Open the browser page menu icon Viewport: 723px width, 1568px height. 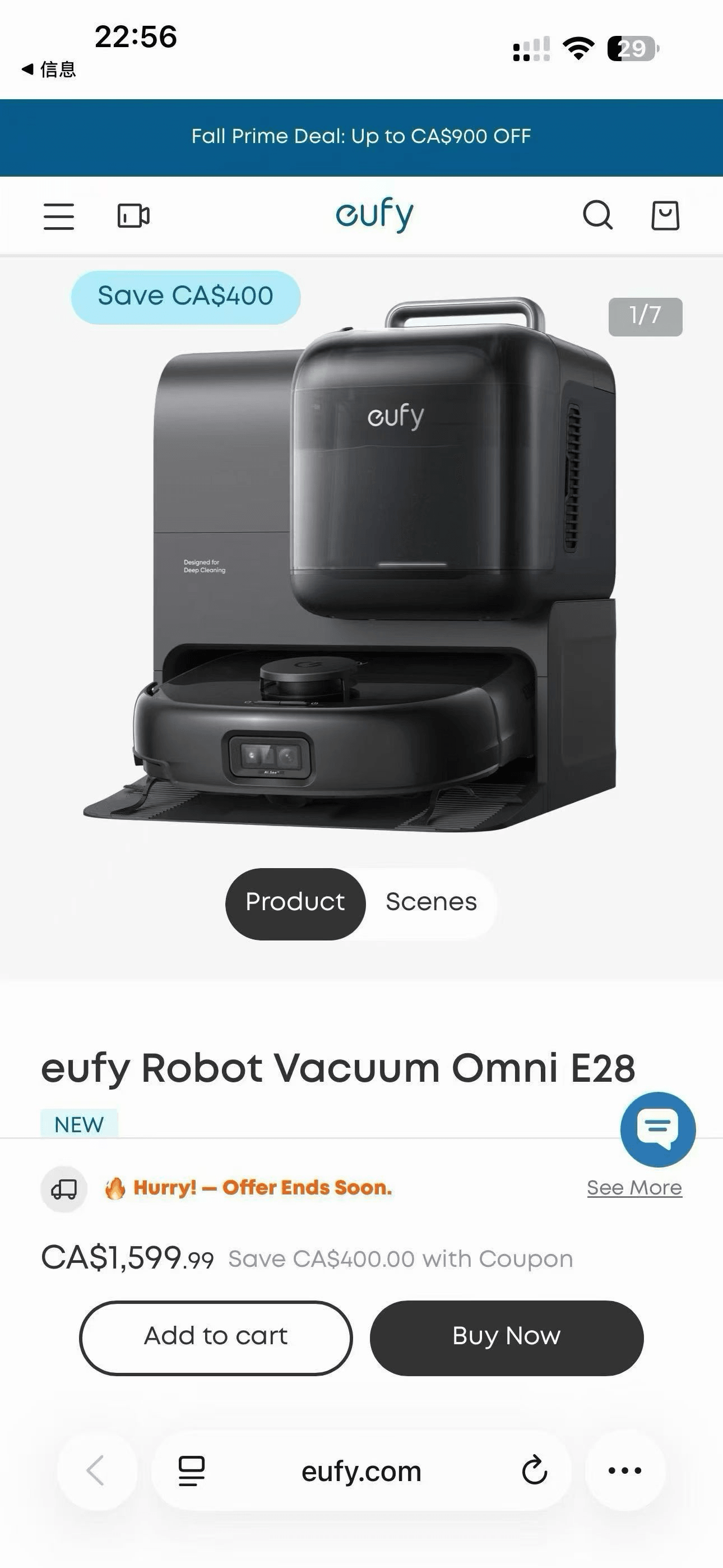pyautogui.click(x=191, y=1470)
